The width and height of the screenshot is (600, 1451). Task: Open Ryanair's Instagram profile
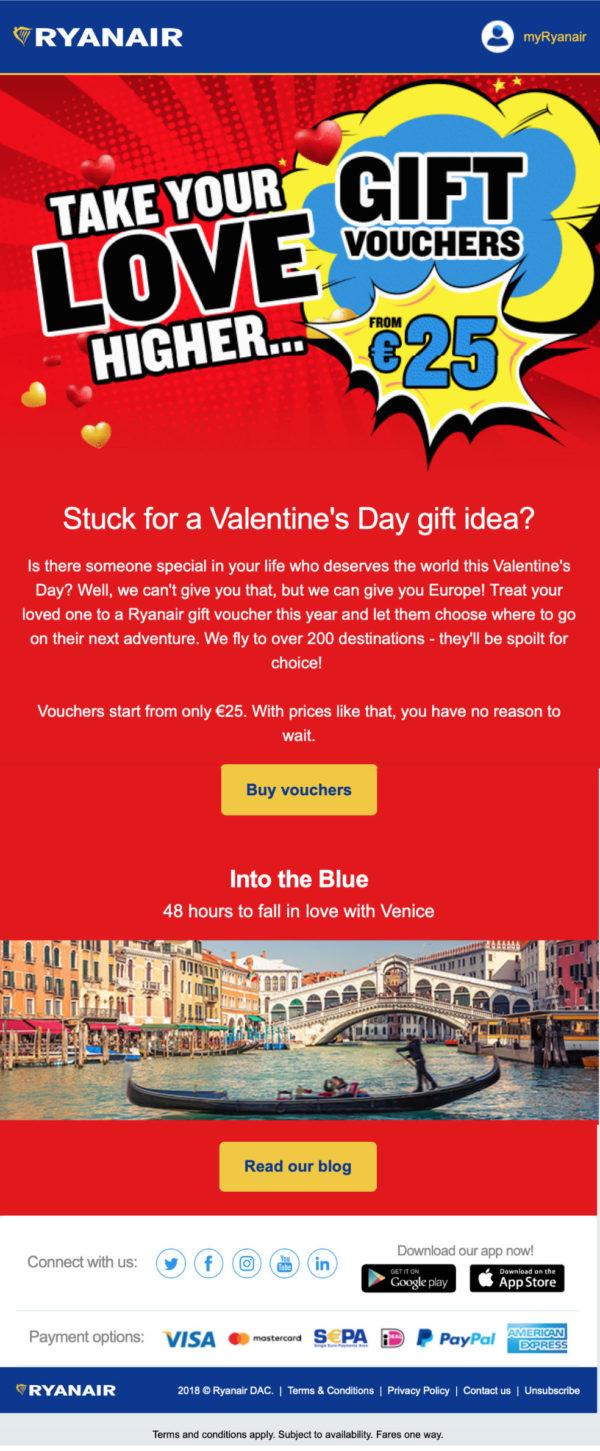[247, 1263]
